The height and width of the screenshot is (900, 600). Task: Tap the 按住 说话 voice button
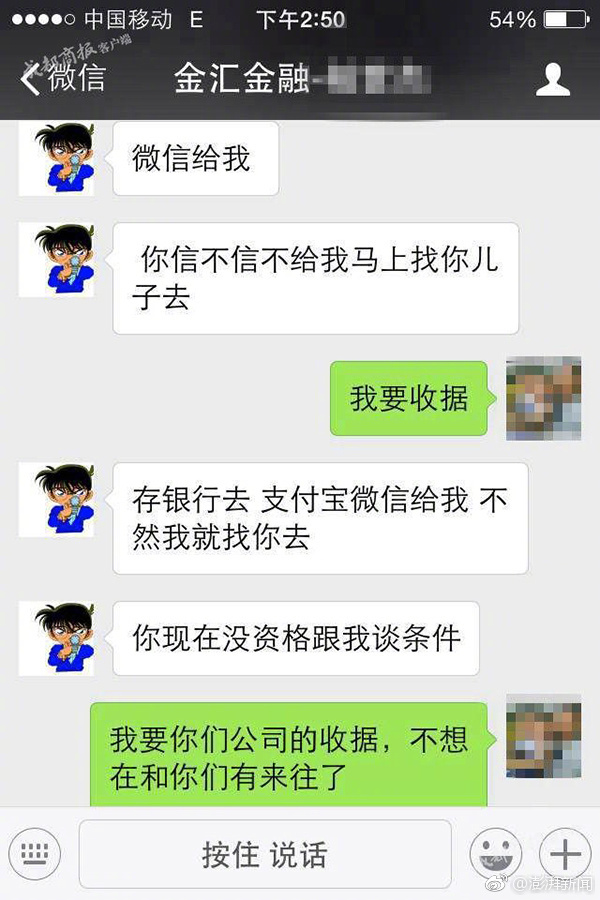(x=265, y=855)
